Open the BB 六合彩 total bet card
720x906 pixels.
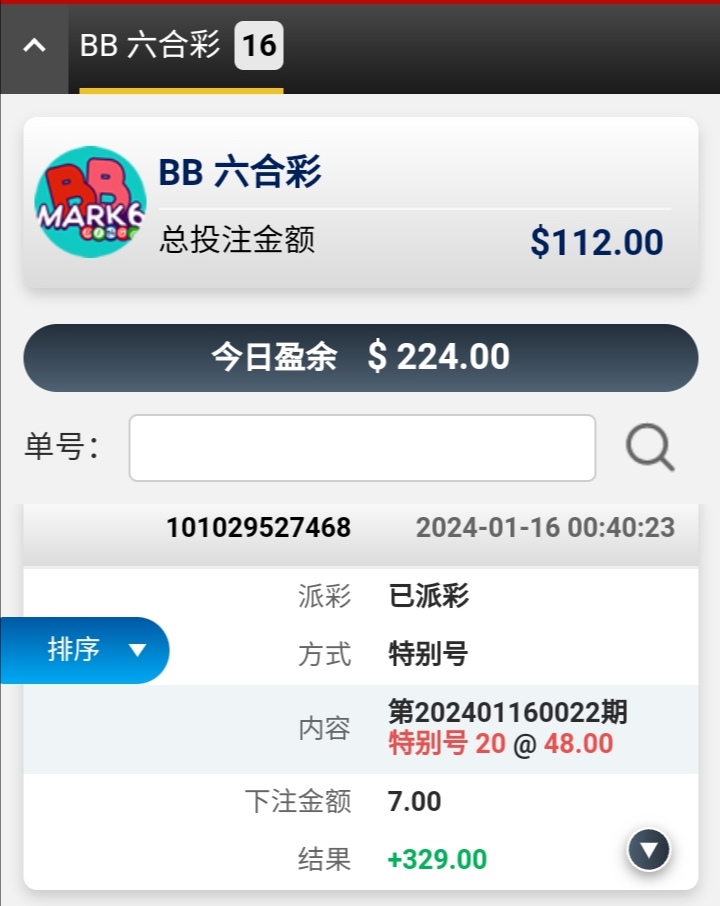click(x=360, y=203)
